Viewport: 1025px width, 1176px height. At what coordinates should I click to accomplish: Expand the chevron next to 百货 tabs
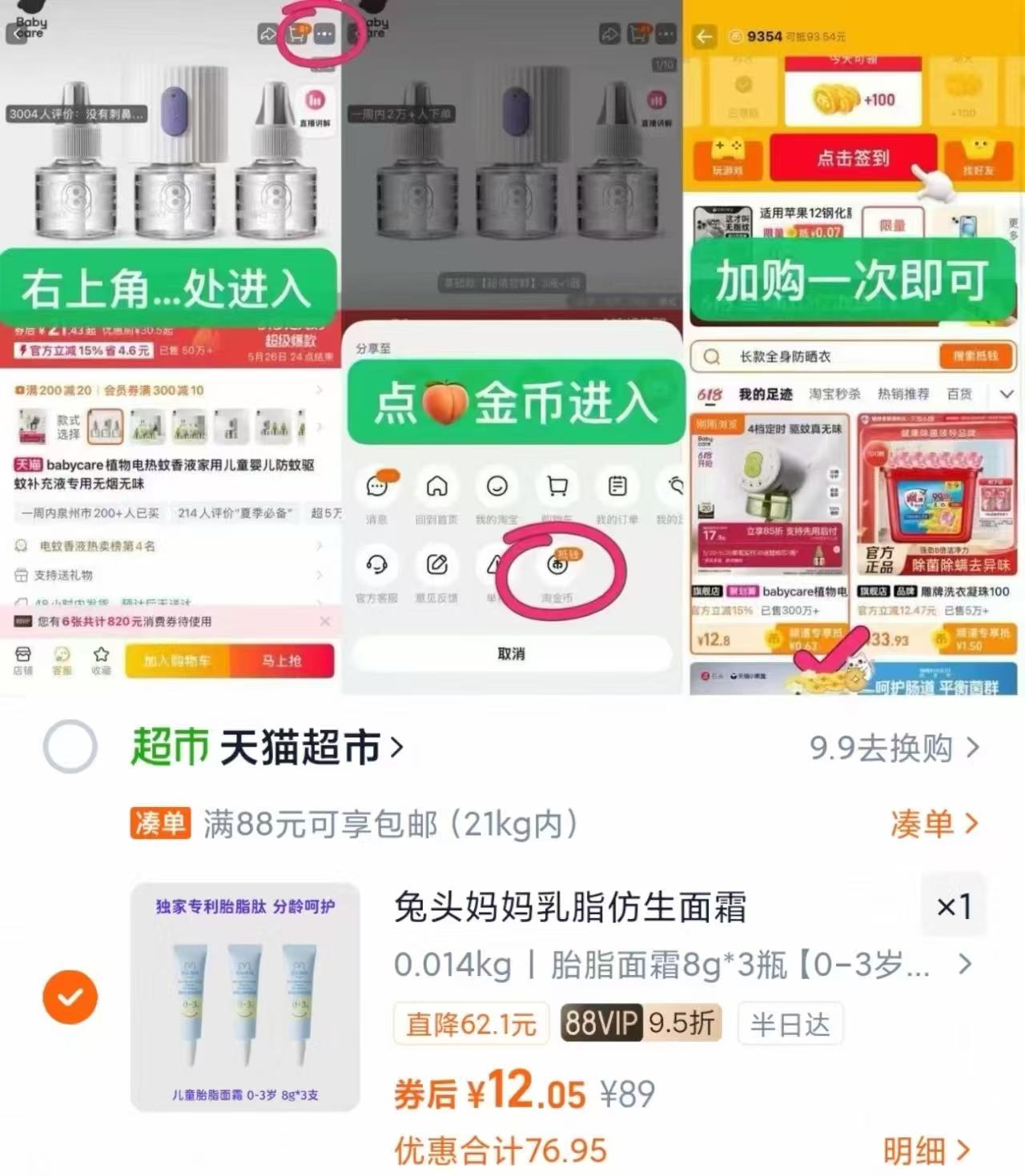click(x=1007, y=393)
